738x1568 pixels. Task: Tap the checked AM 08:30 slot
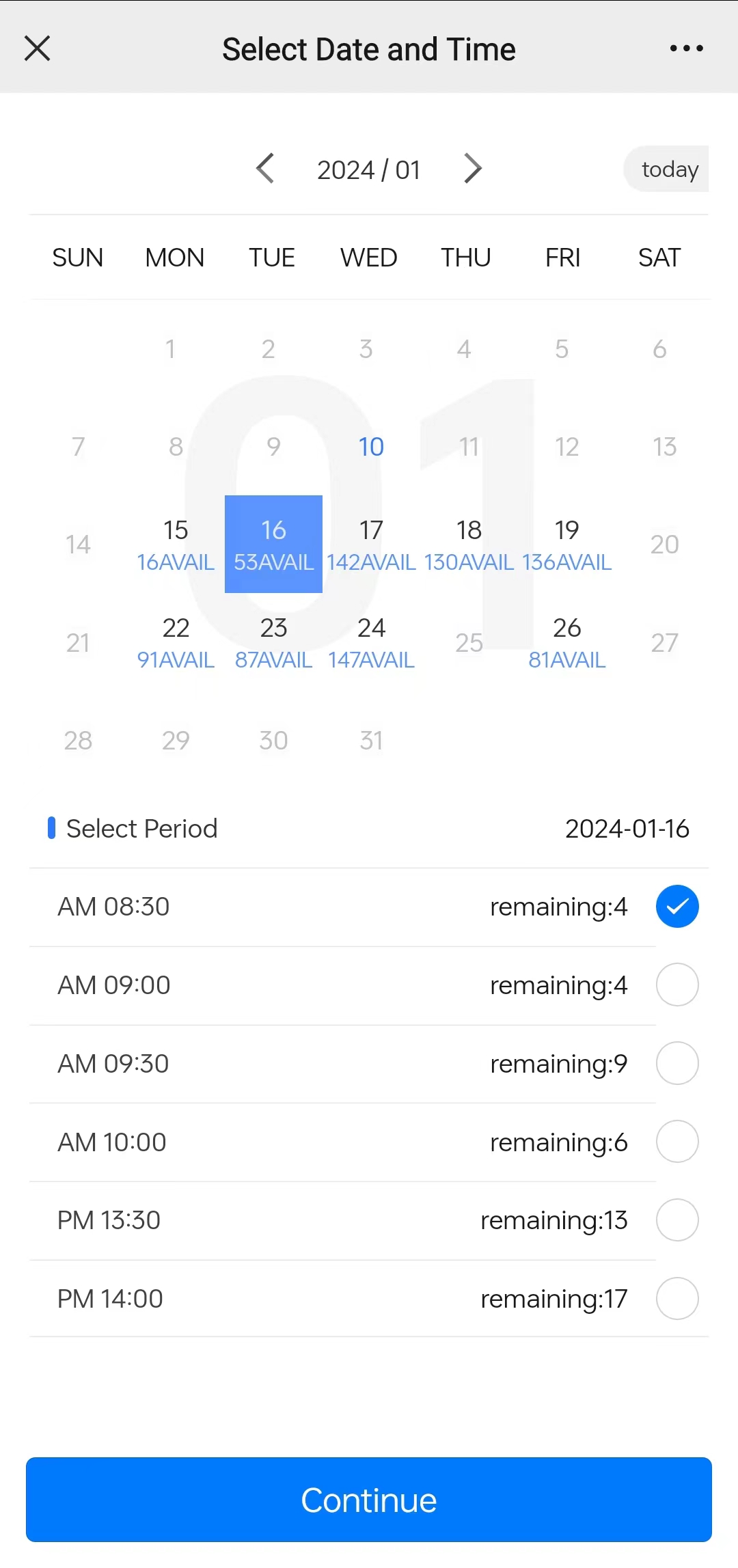point(676,907)
